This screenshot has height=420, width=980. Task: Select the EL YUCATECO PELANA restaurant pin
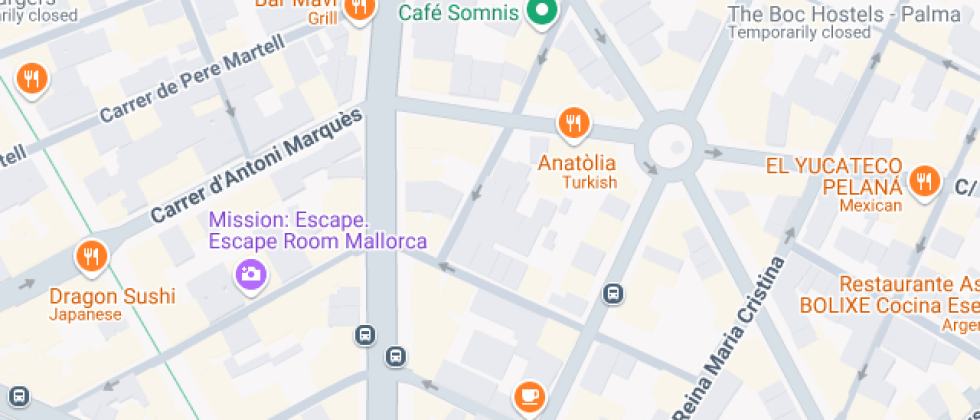click(924, 182)
